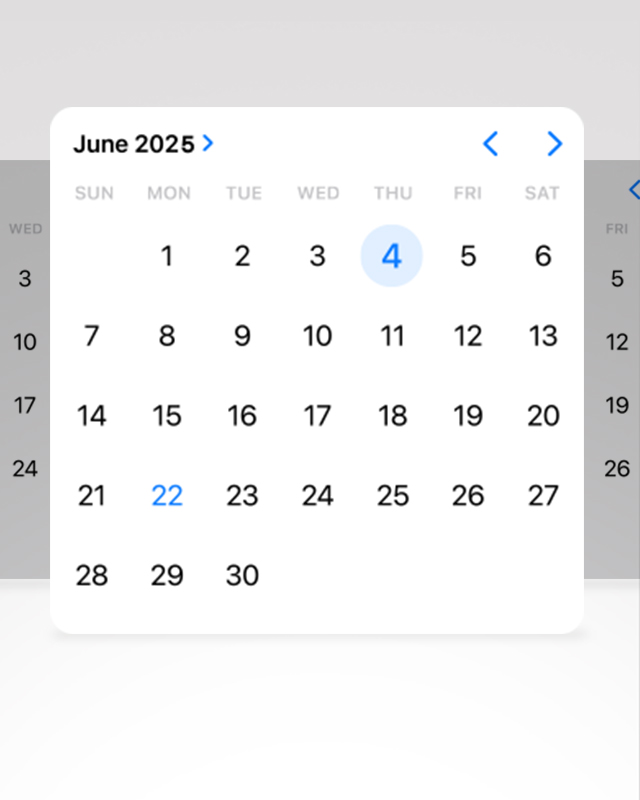This screenshot has width=640, height=800.
Task: Pick the 20th of June
Action: 543,416
